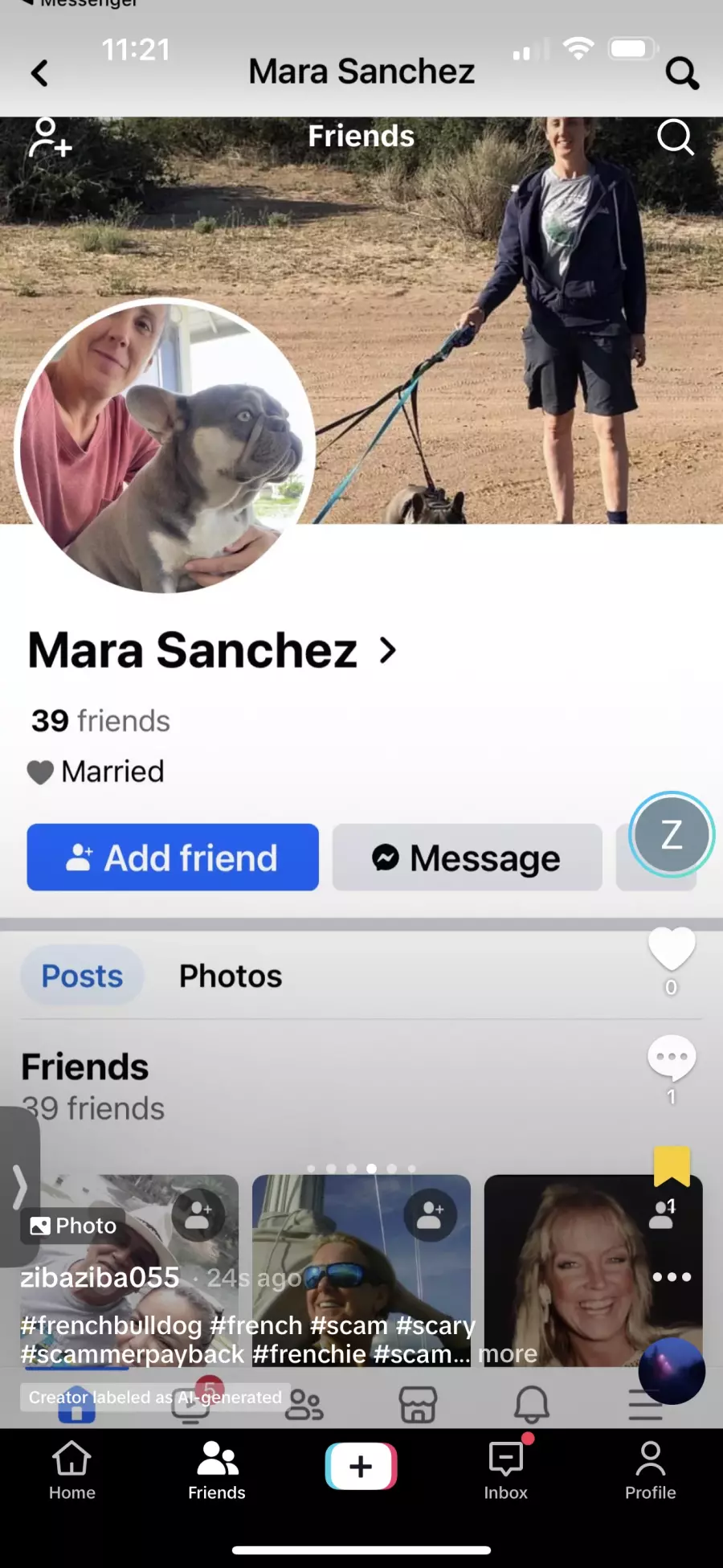723x1568 pixels.
Task: Open search with the white magnifier icon
Action: click(x=676, y=137)
